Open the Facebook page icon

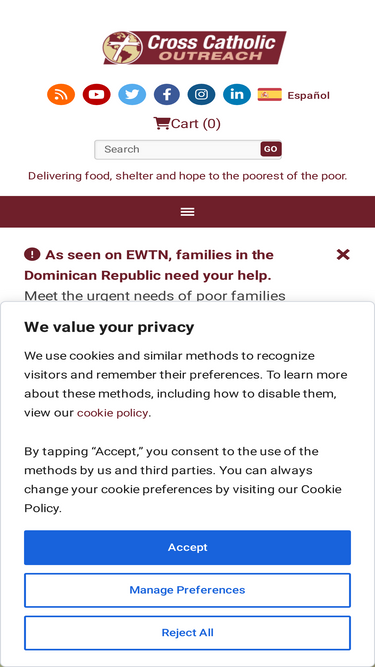pos(167,94)
